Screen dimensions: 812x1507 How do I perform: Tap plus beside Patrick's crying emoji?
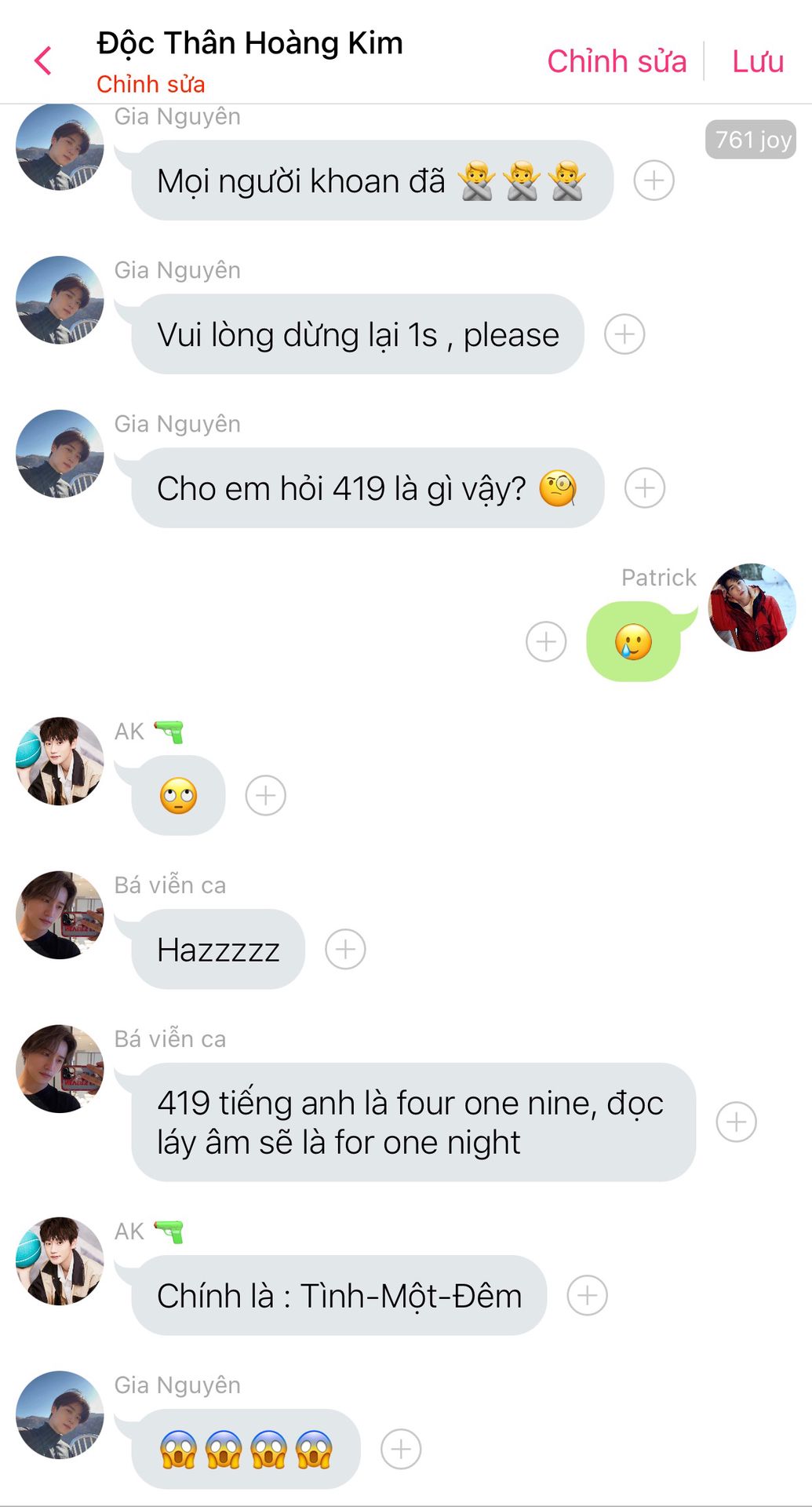click(546, 642)
